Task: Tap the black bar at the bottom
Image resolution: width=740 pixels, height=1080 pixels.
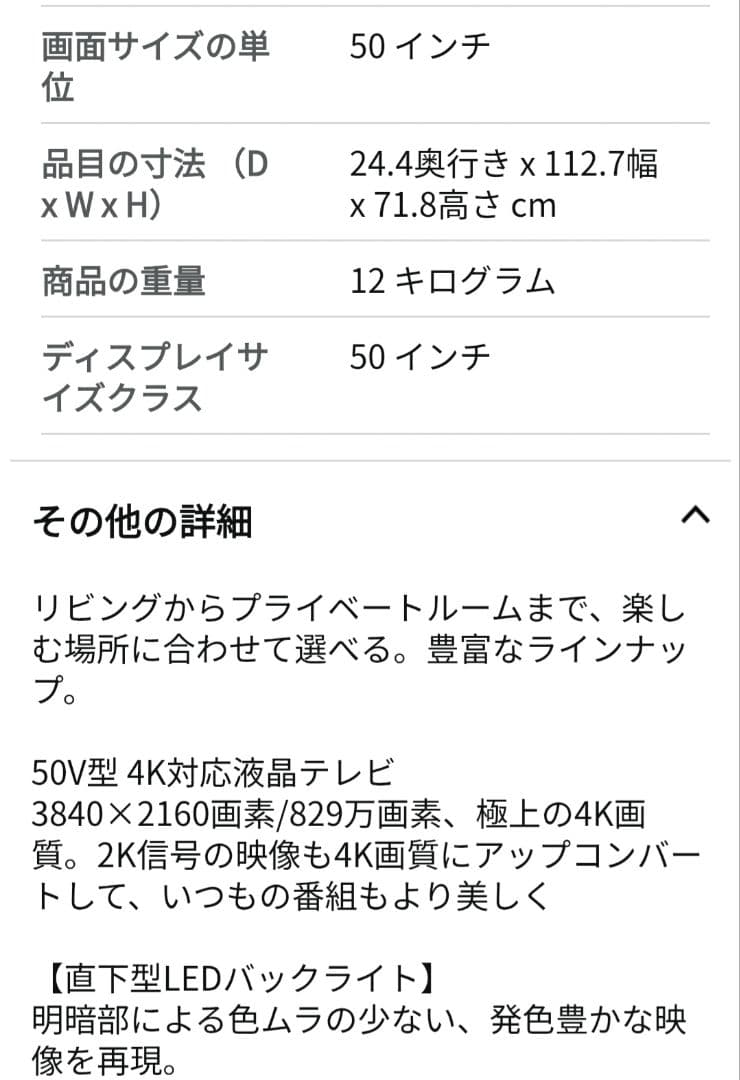Action: (370, 1076)
